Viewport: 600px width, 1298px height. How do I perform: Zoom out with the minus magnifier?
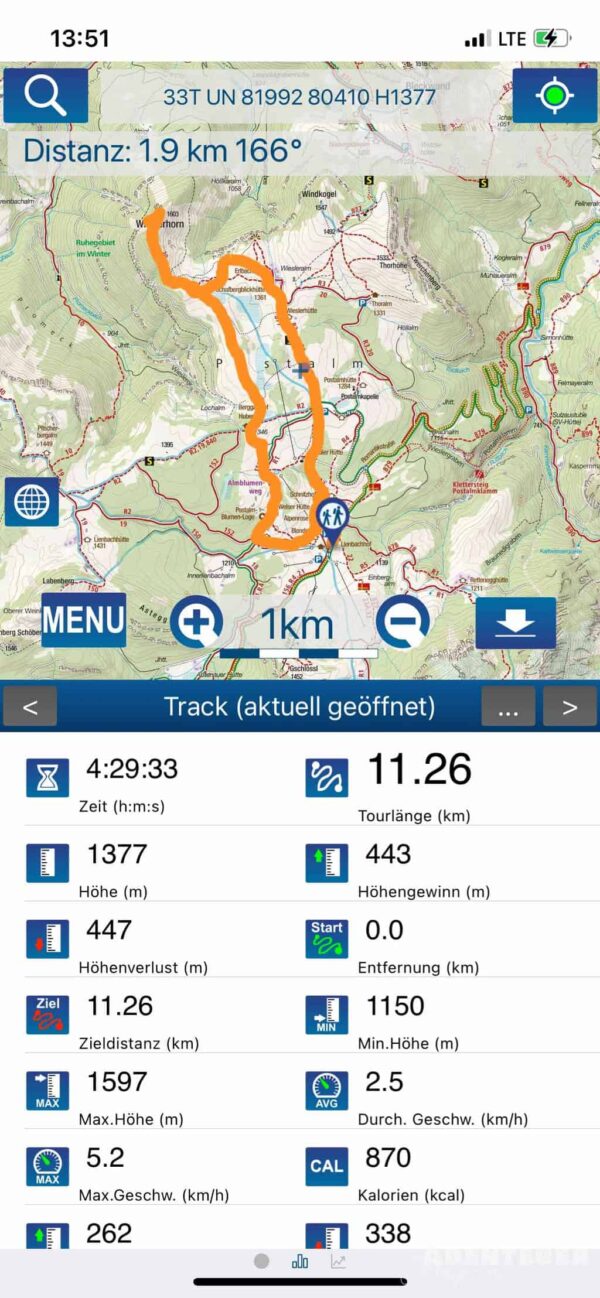[x=403, y=622]
